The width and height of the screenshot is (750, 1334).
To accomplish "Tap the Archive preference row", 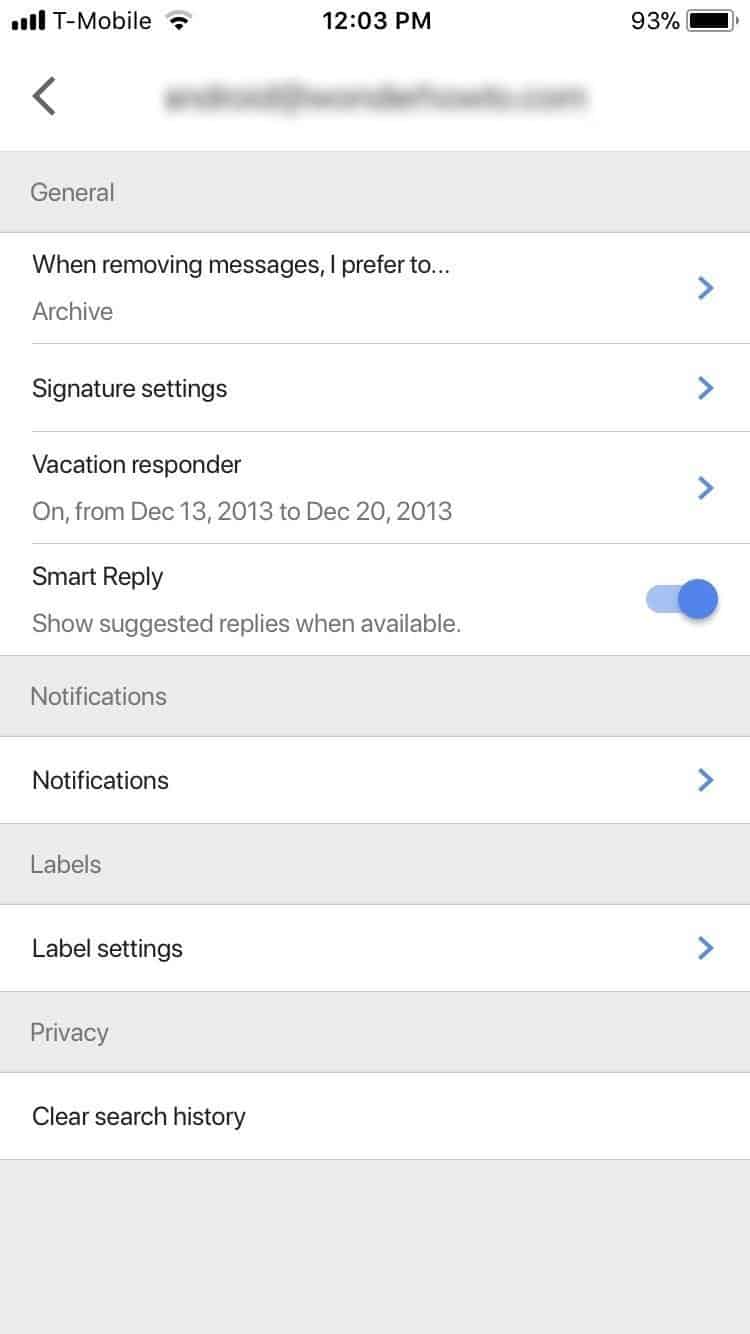I will point(375,288).
